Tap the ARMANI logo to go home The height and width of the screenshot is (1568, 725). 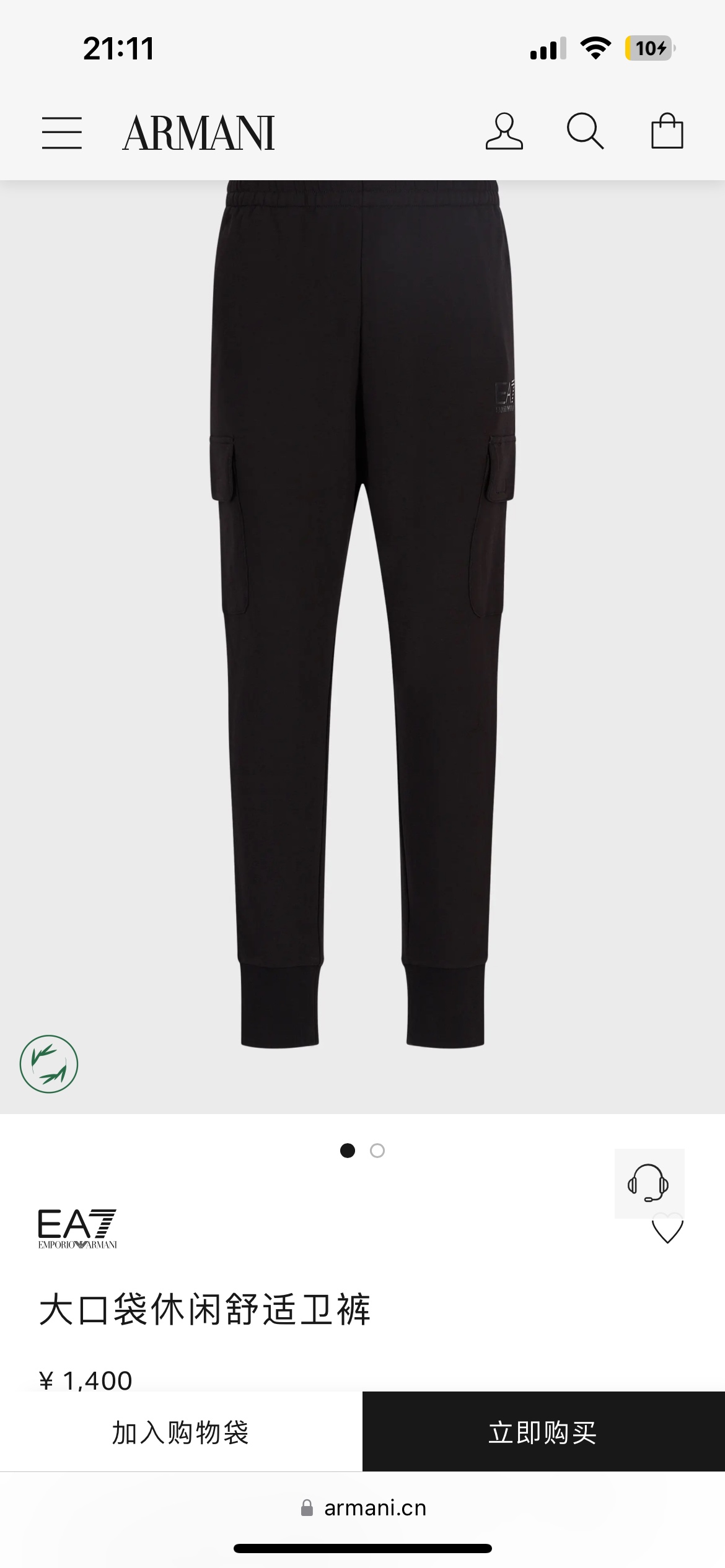(199, 133)
